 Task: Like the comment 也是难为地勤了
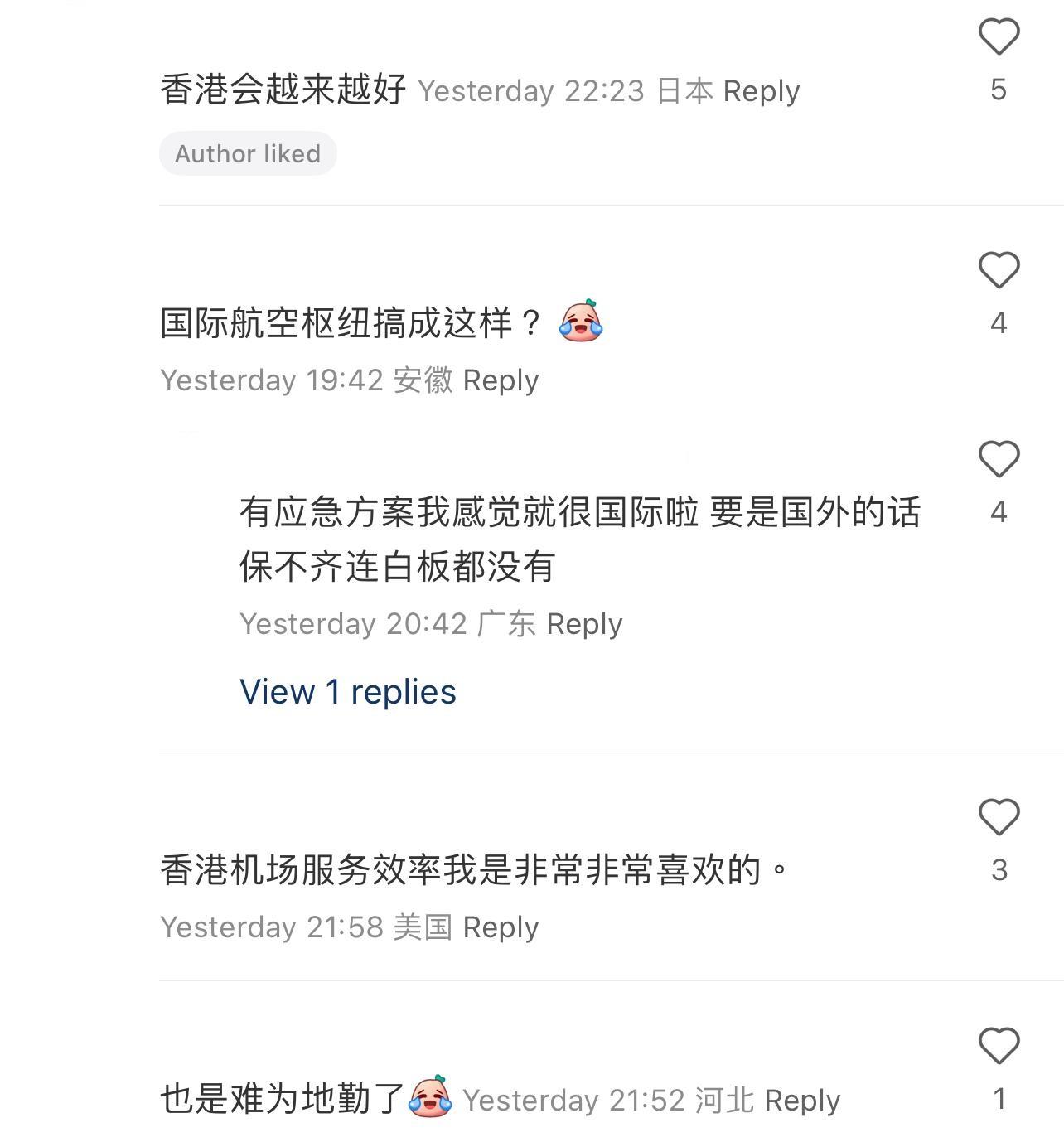tap(999, 1046)
